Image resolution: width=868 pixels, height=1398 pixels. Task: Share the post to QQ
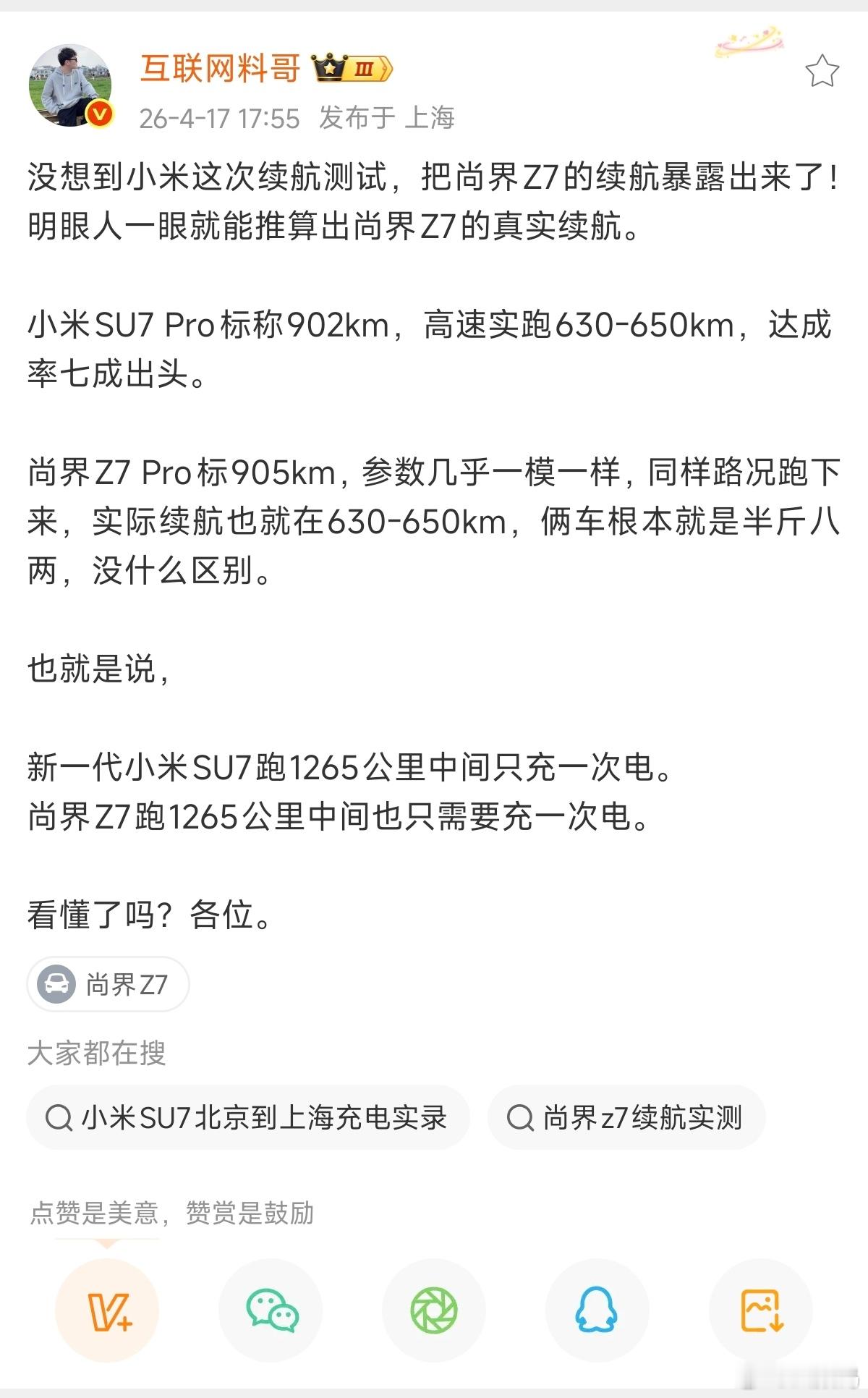[597, 1309]
